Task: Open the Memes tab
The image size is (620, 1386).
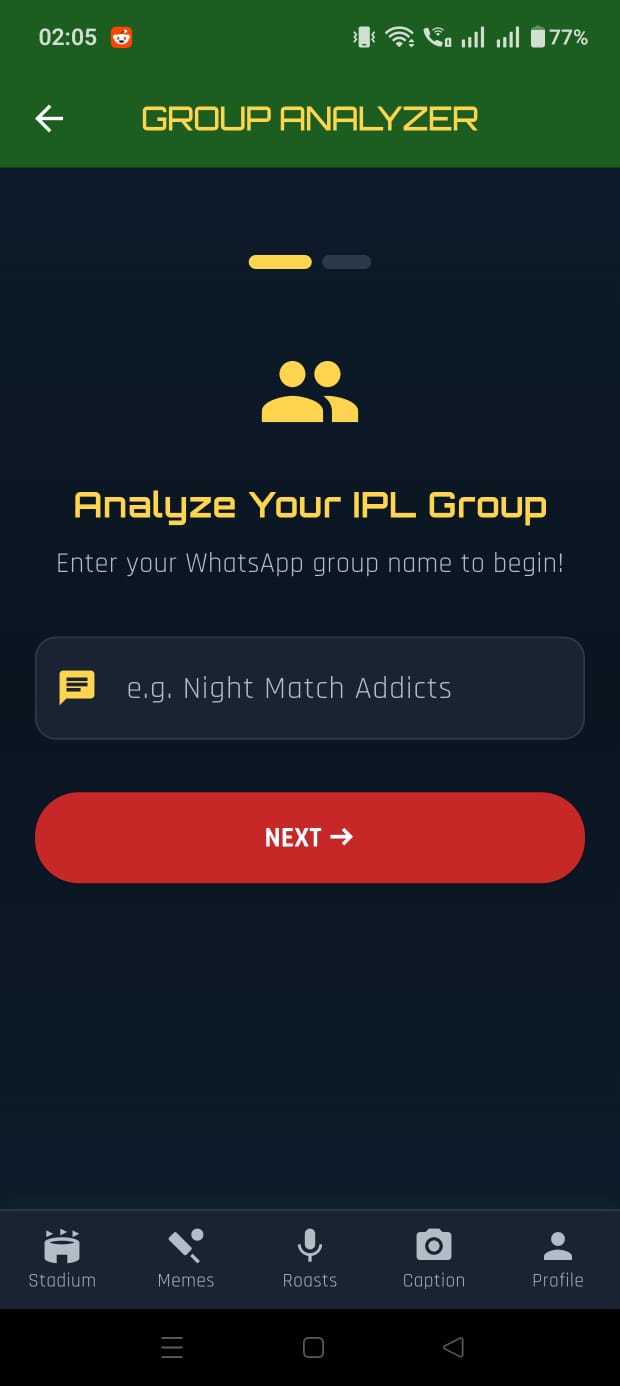Action: pos(186,1259)
